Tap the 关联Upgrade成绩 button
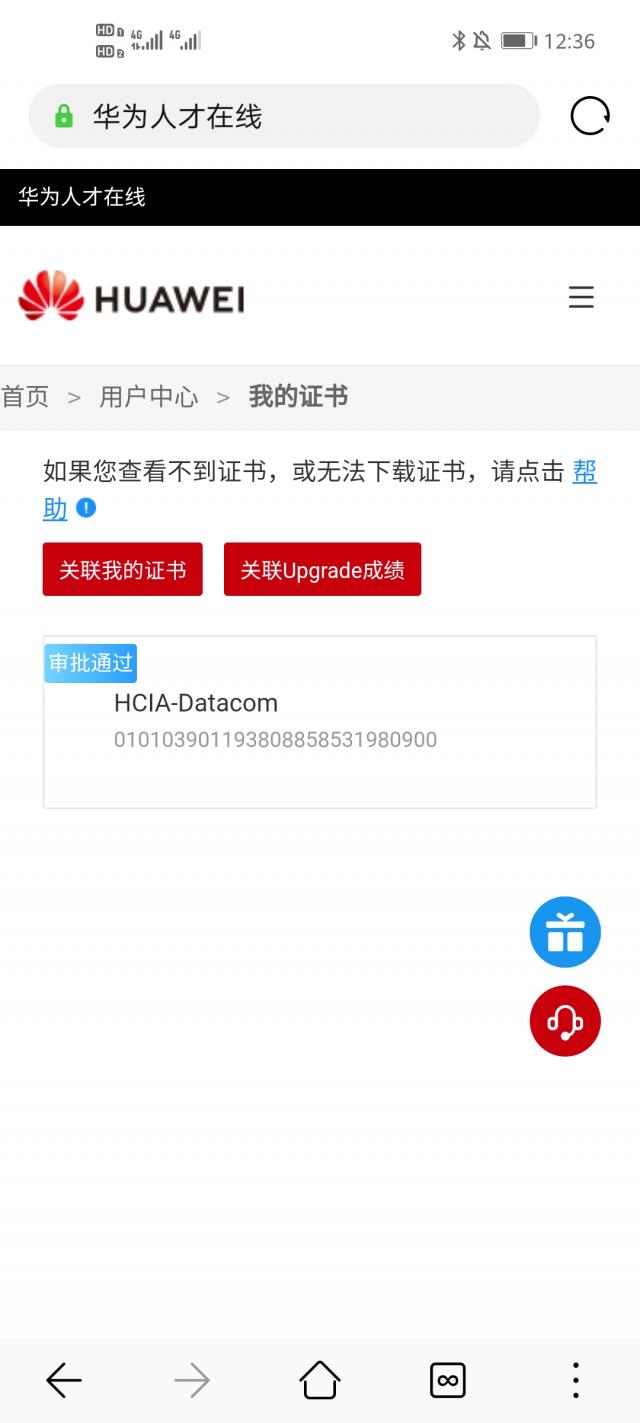640x1423 pixels. (322, 570)
